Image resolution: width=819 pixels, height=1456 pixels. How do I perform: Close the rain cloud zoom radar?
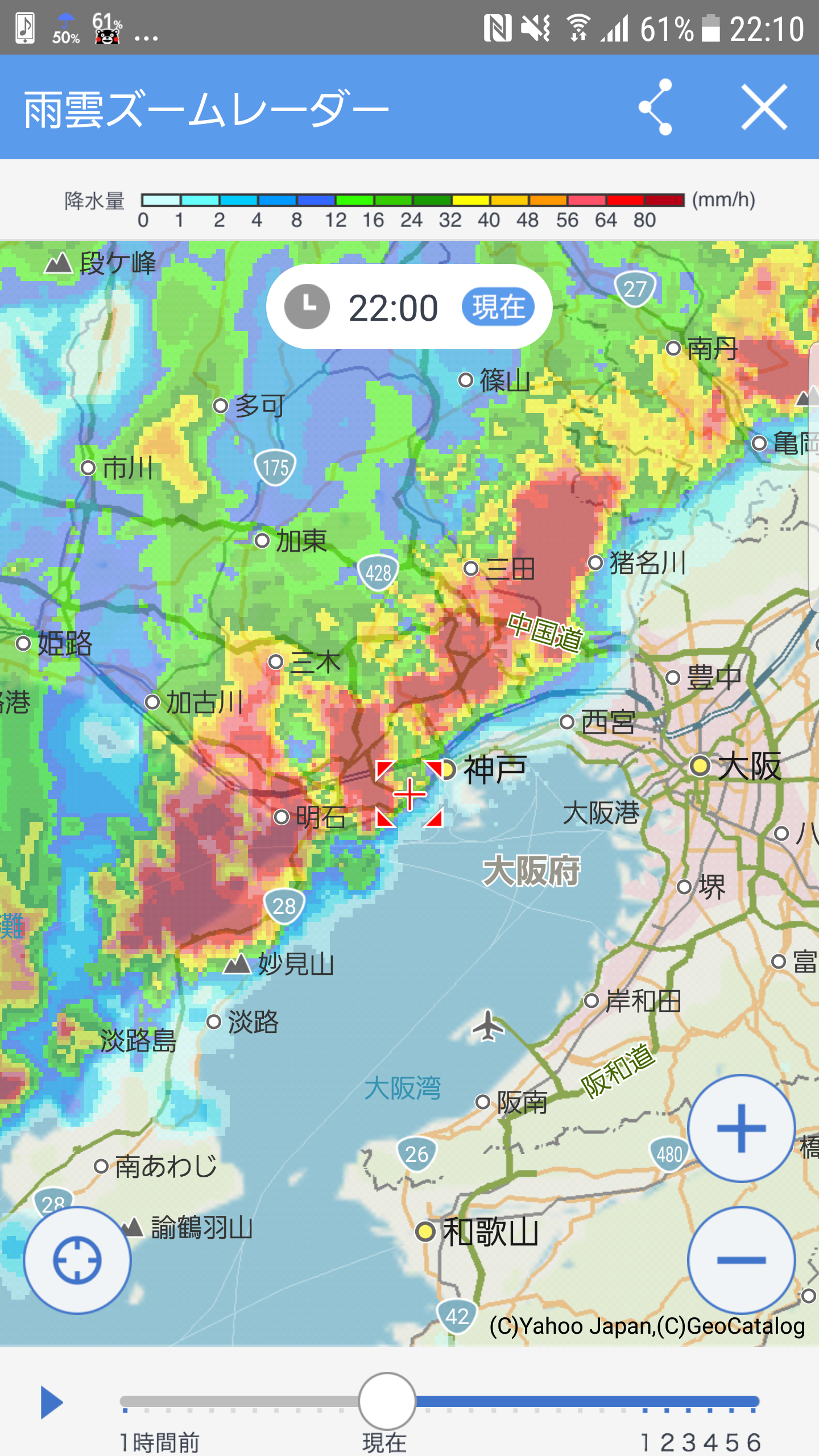coord(764,107)
